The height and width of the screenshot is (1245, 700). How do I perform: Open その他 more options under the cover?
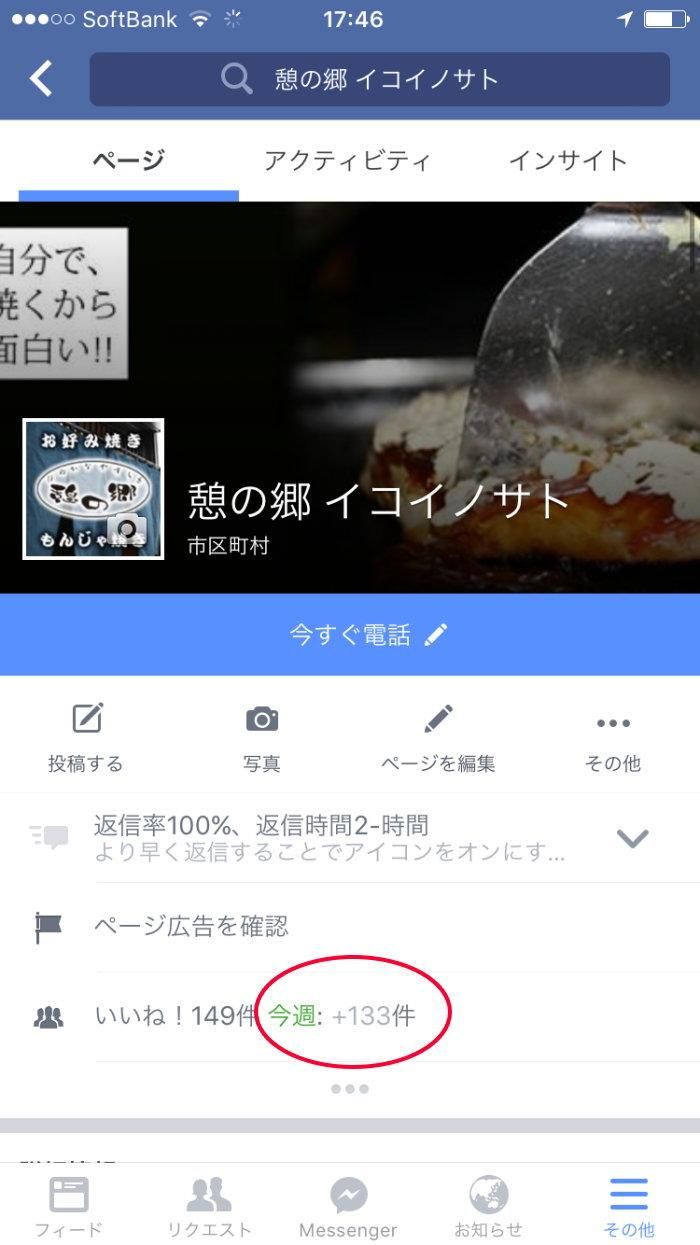[x=612, y=738]
